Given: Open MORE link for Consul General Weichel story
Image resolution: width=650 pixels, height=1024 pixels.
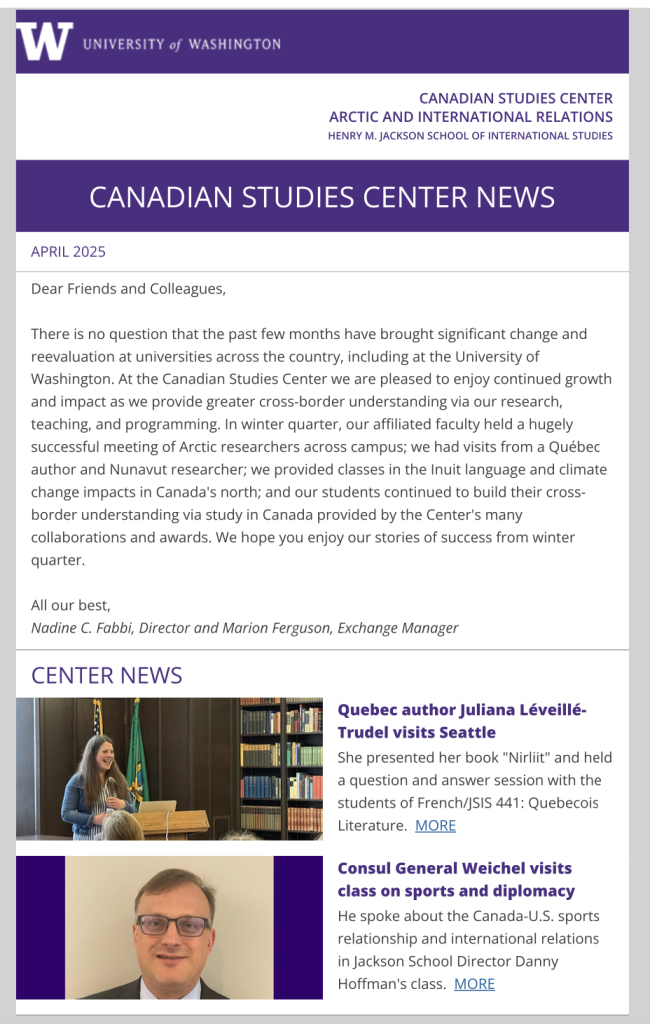Looking at the screenshot, I should click(x=474, y=984).
